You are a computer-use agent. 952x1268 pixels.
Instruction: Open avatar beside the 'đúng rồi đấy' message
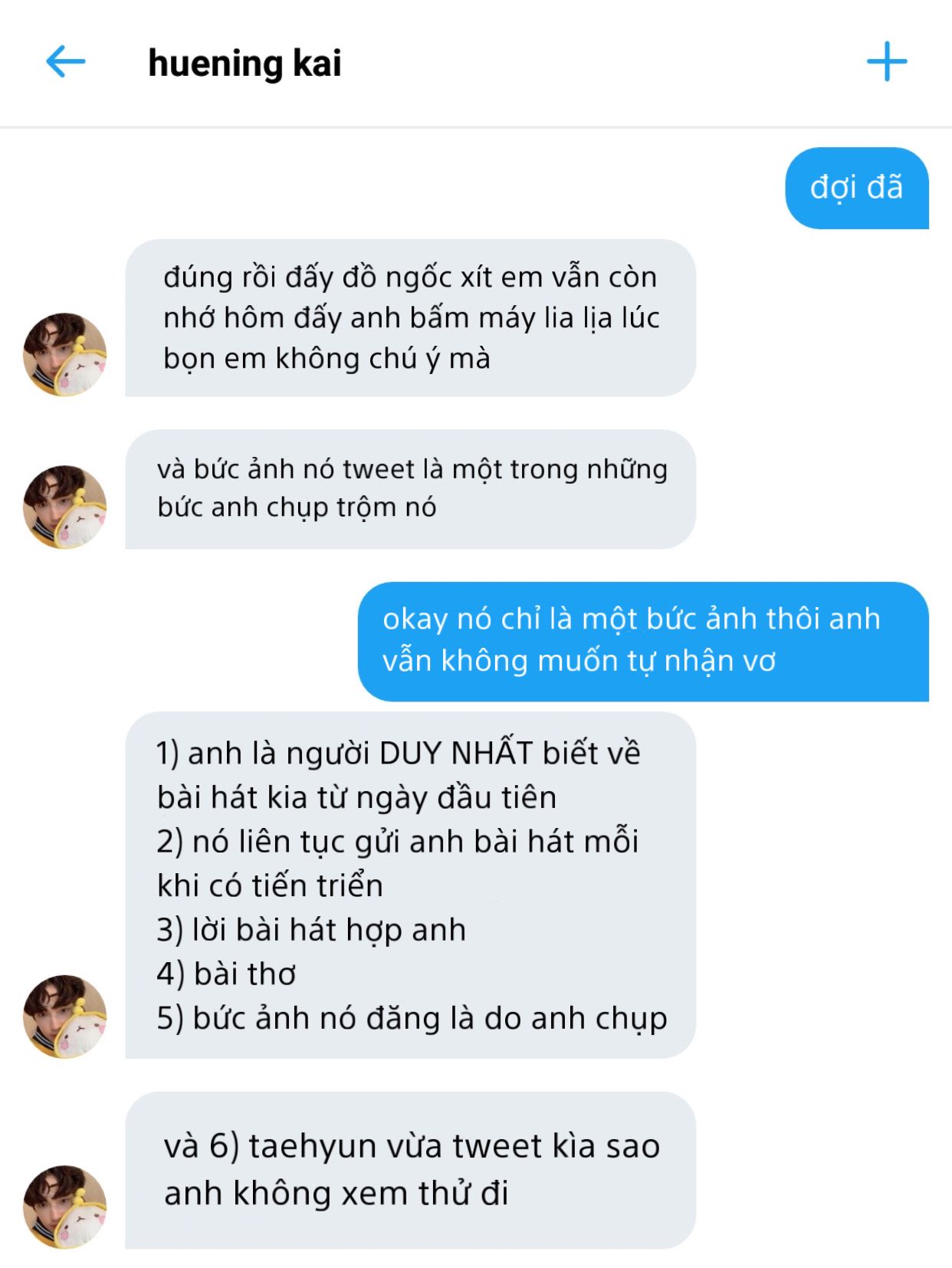[x=65, y=354]
